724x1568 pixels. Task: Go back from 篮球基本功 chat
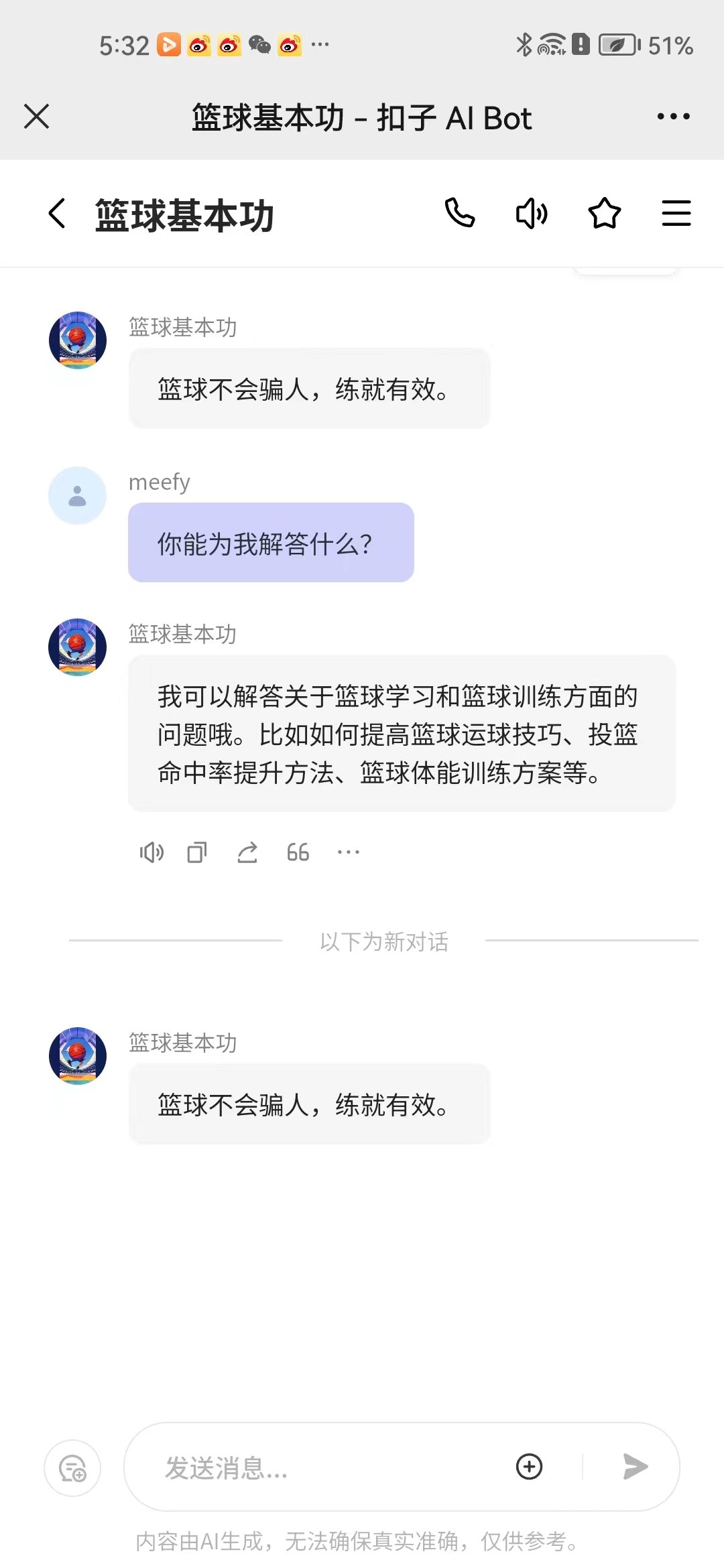point(58,214)
